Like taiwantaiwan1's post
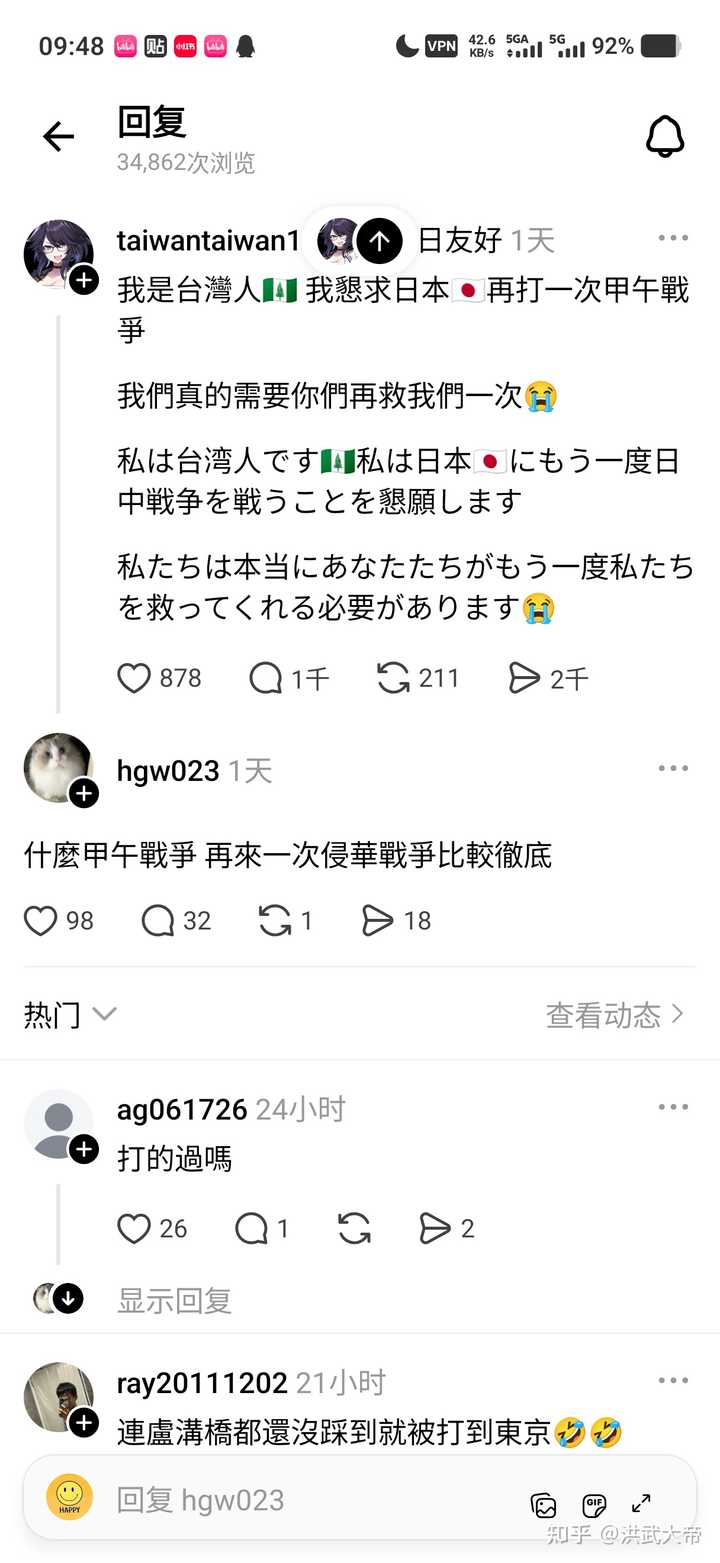720x1563 pixels. [x=134, y=678]
